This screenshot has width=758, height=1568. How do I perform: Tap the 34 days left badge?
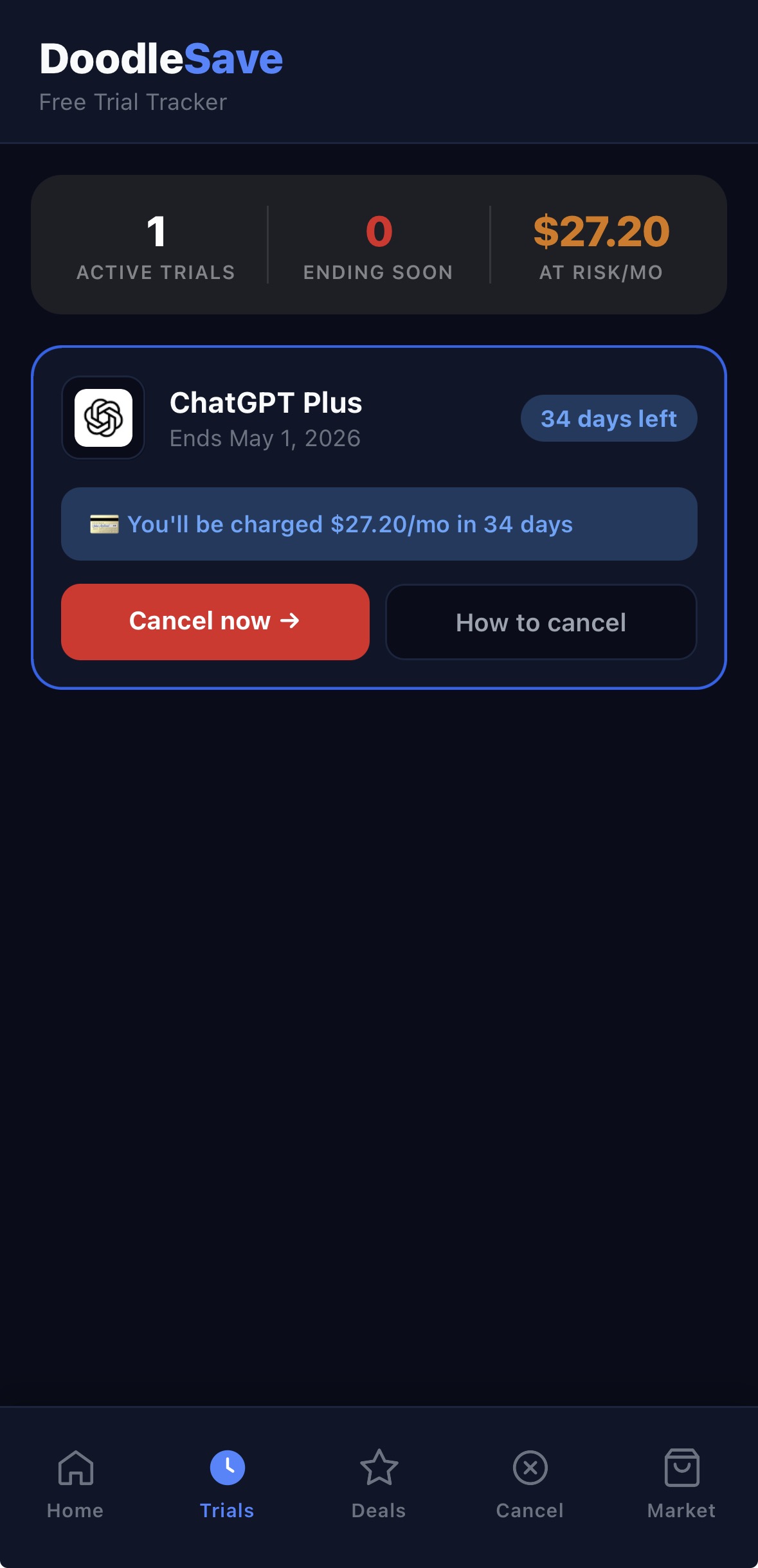(x=608, y=418)
